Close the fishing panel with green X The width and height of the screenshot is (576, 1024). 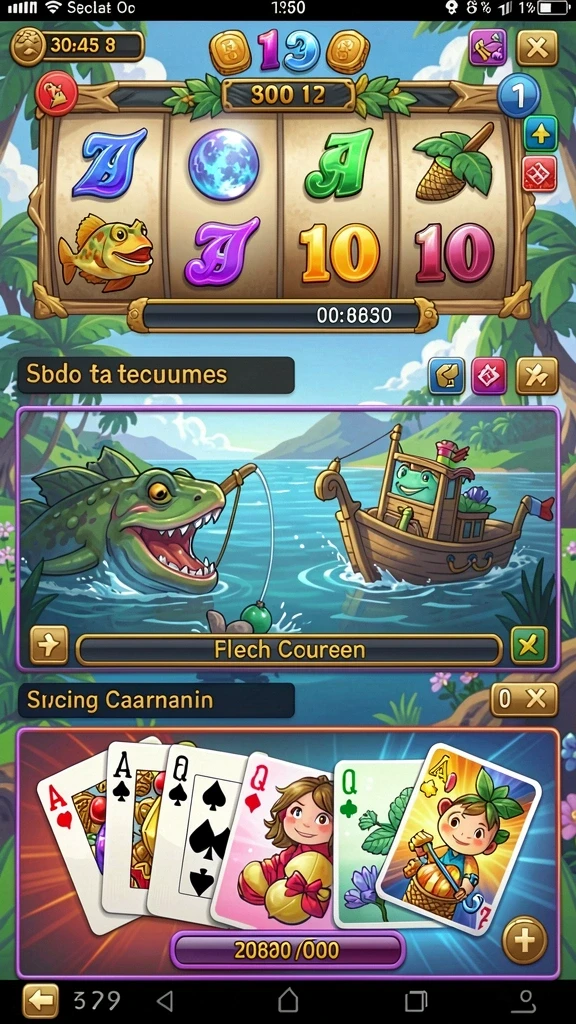(529, 645)
